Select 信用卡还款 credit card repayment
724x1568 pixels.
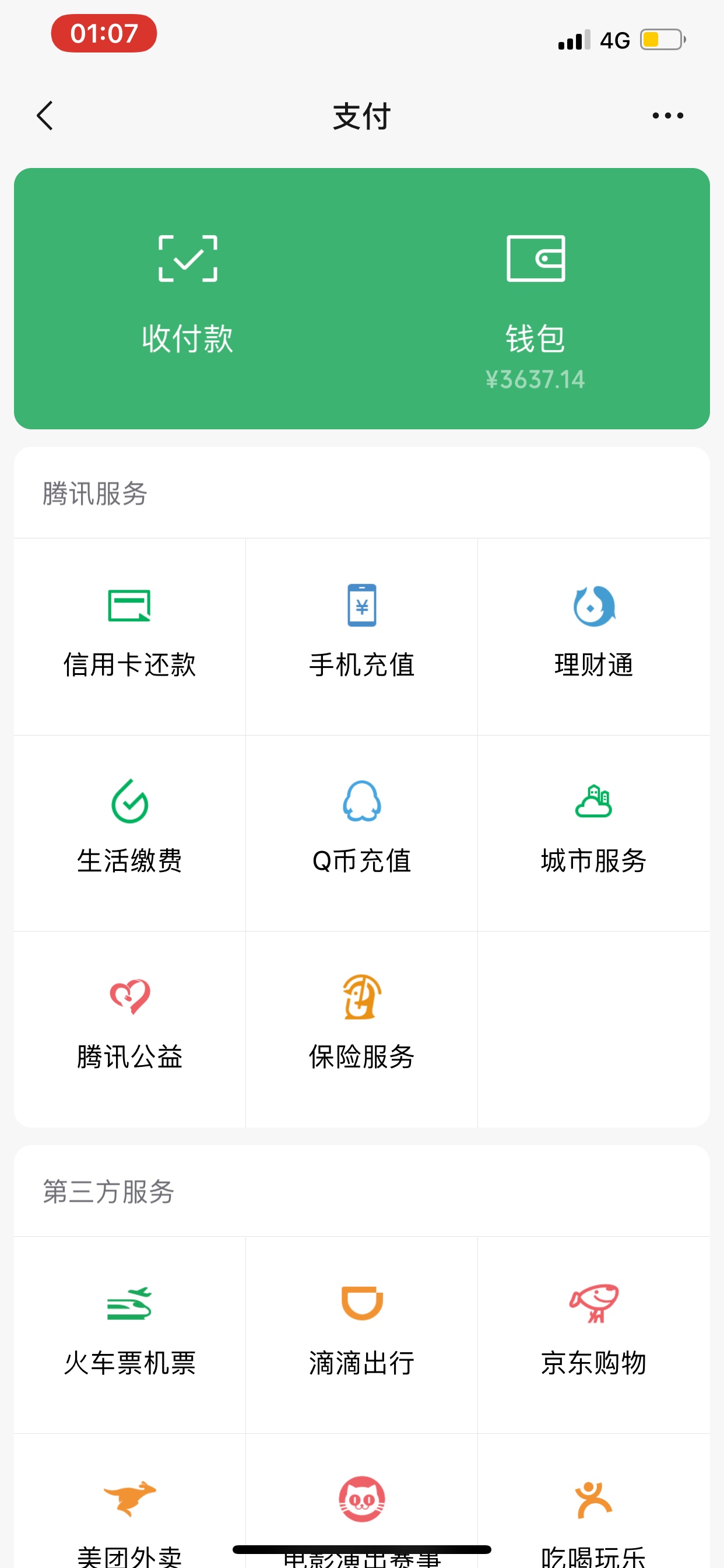pos(129,636)
